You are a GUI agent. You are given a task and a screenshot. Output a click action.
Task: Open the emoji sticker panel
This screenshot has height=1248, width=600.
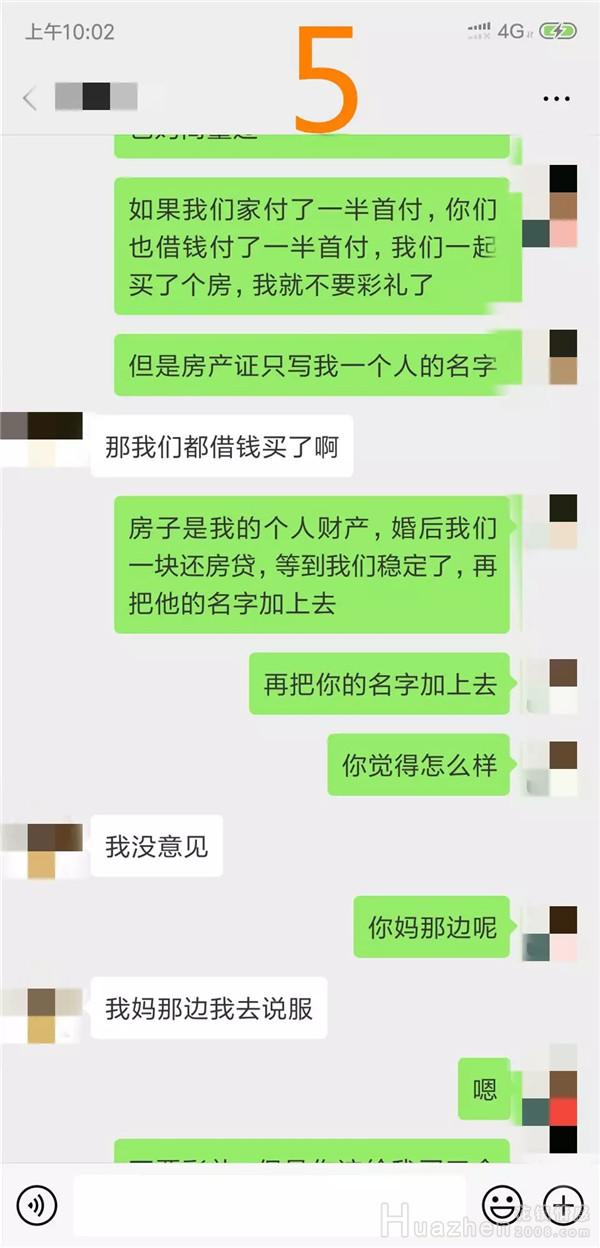(502, 1203)
